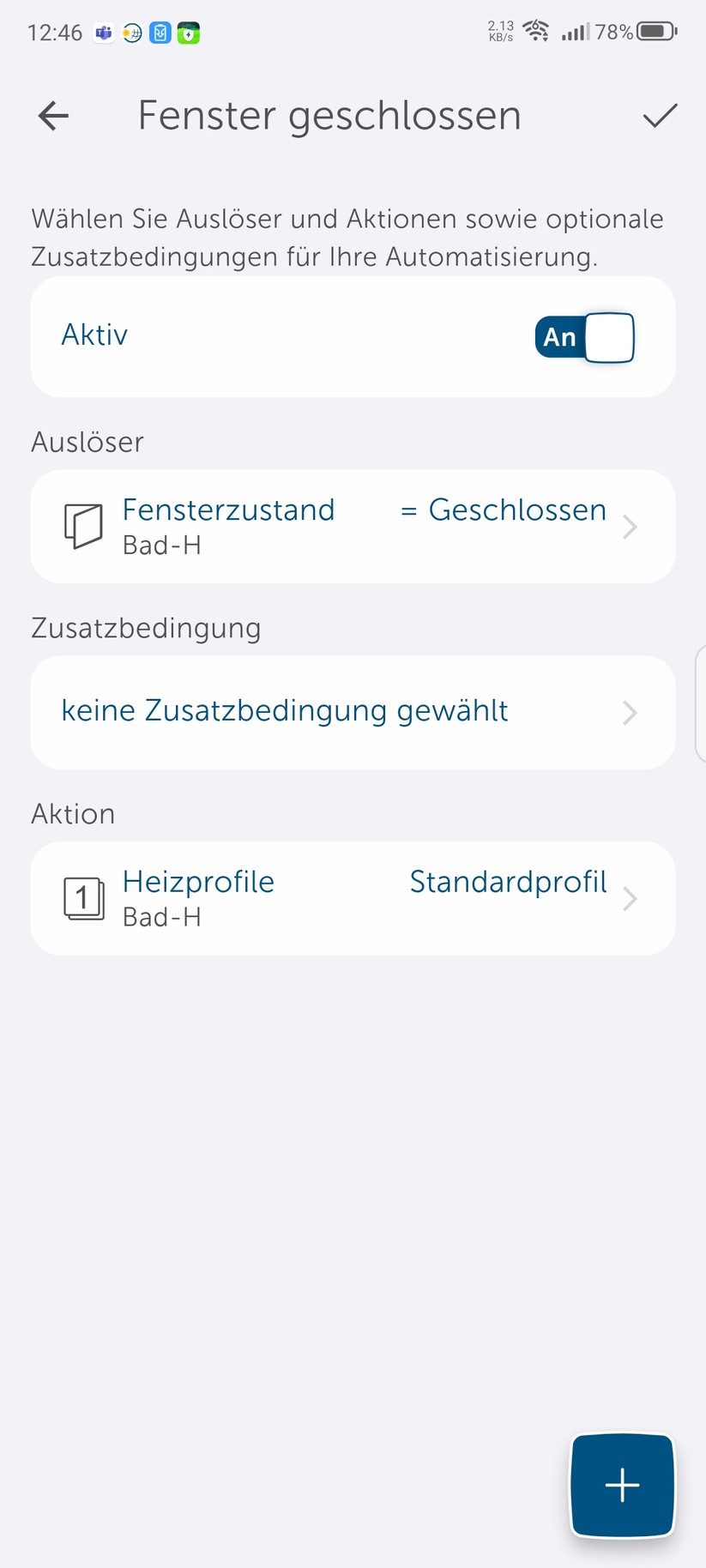Open 'keine Zusatzbedingung gewählt' to add condition
This screenshot has height=1568, width=706.
[x=285, y=710]
